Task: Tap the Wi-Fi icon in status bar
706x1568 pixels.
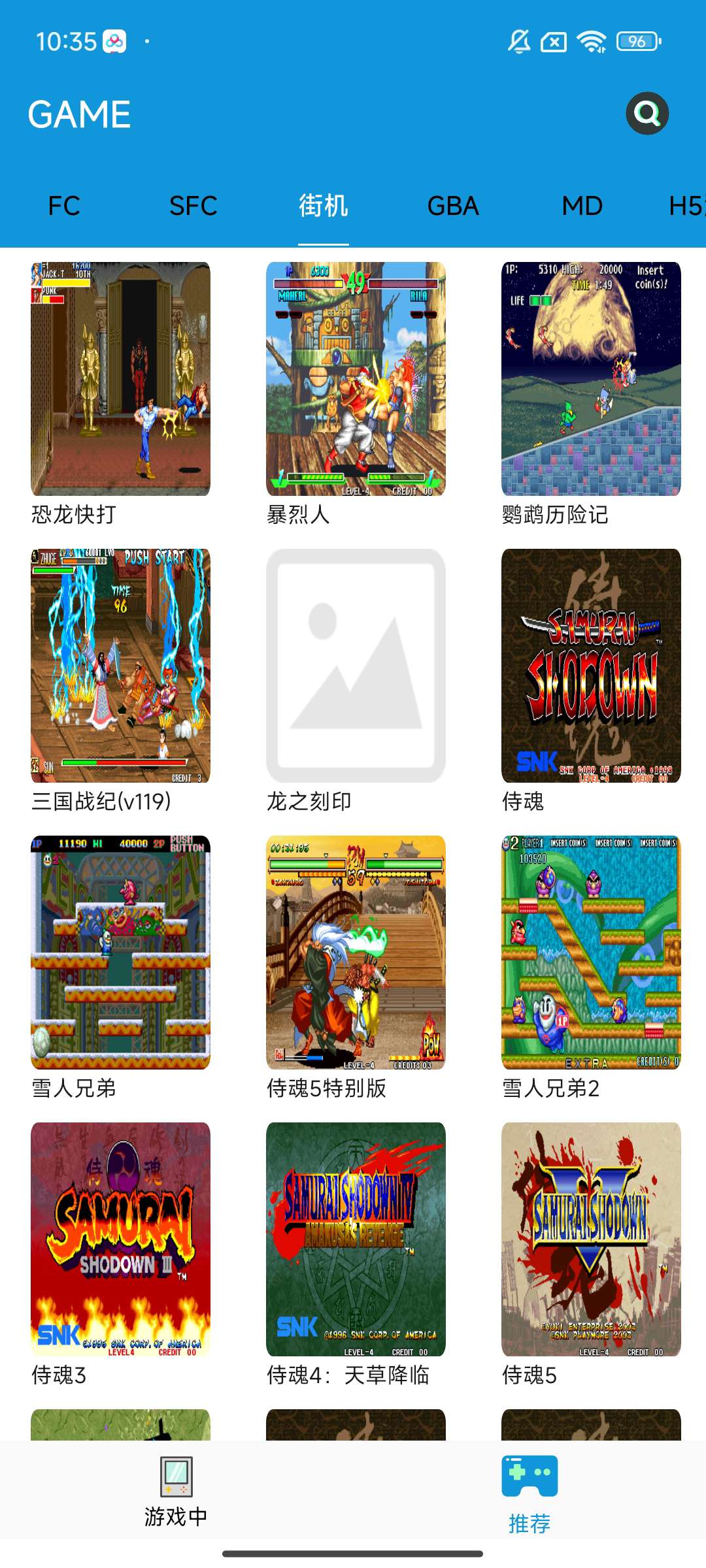Action: (587, 42)
